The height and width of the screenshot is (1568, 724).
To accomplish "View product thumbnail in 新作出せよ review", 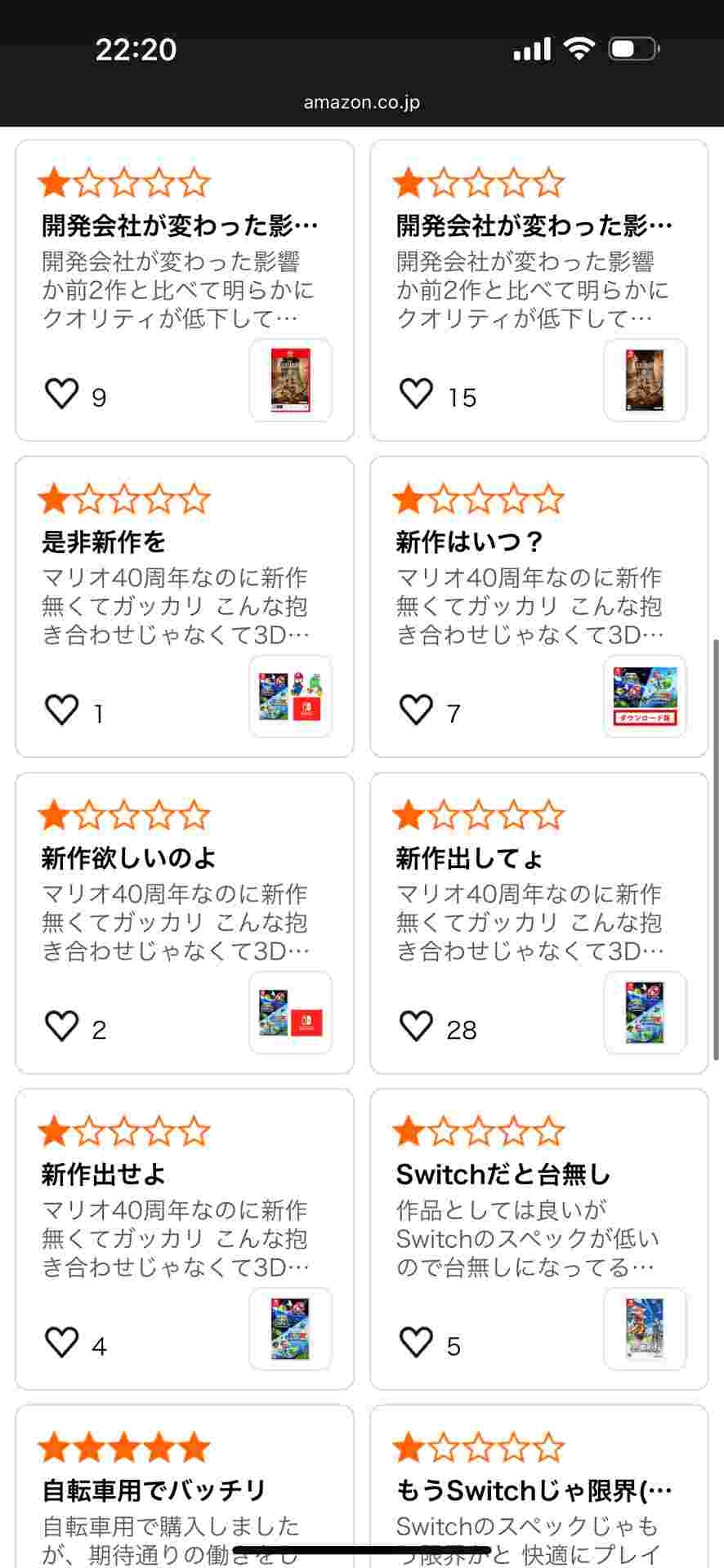I will click(290, 1329).
